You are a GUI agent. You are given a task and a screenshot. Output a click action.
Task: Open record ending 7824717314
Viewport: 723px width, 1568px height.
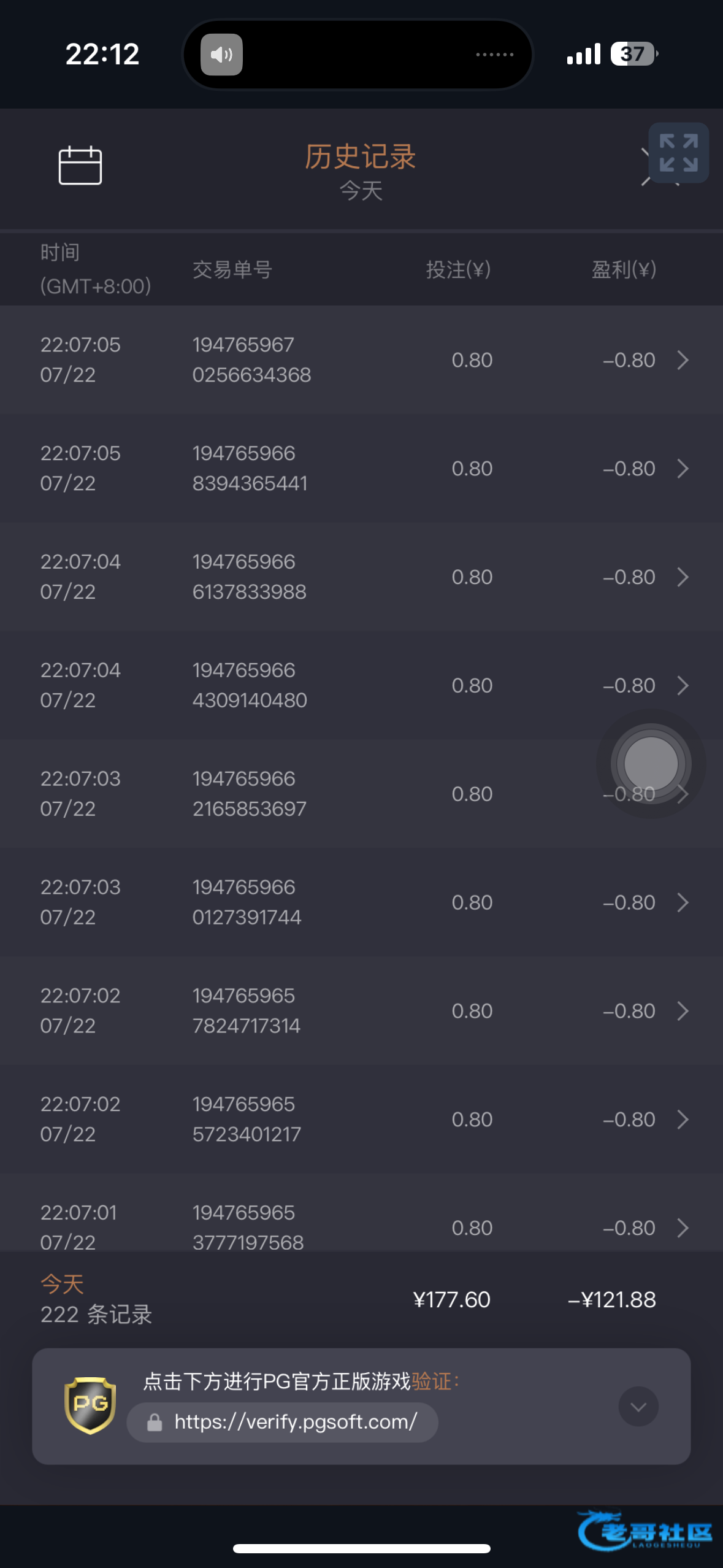point(361,1011)
